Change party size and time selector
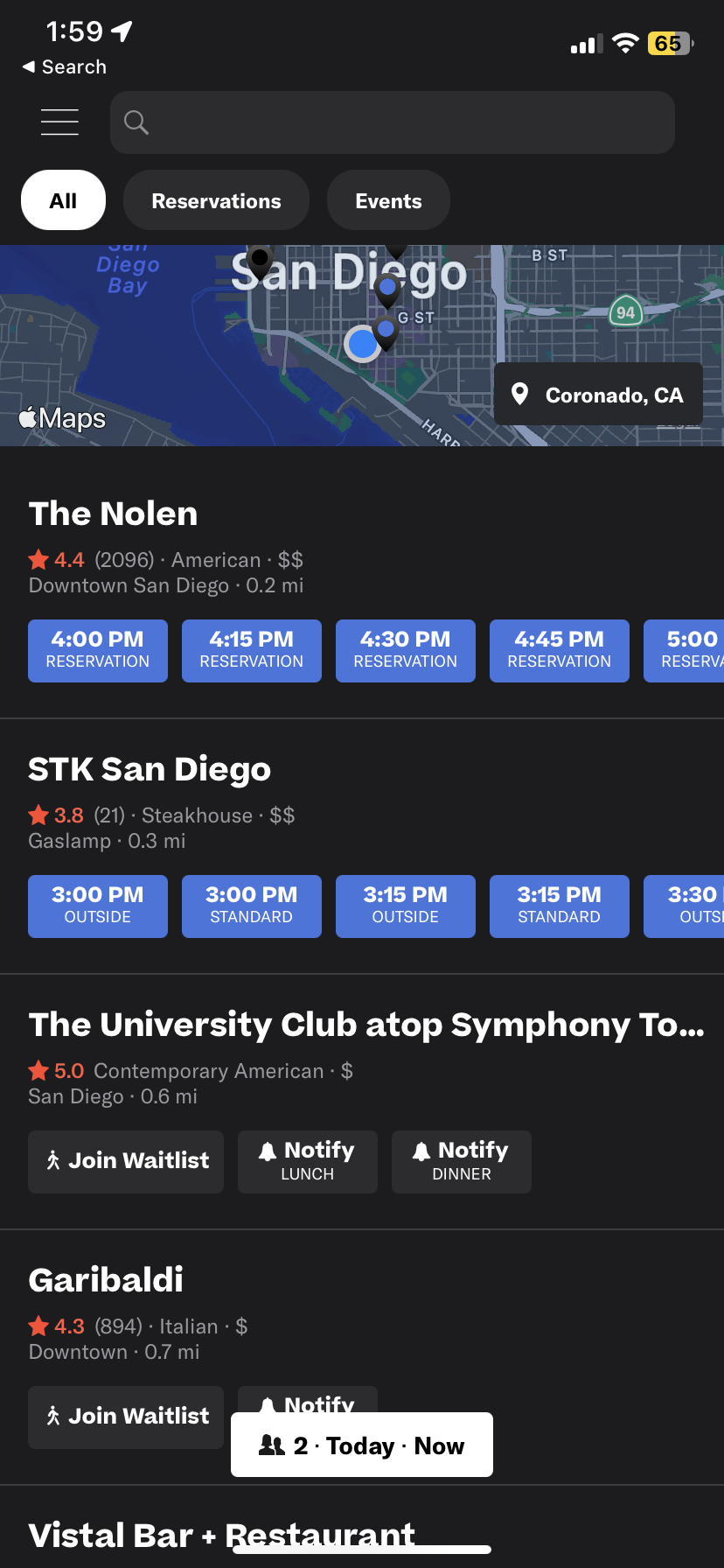This screenshot has height=1568, width=724. click(x=362, y=1445)
